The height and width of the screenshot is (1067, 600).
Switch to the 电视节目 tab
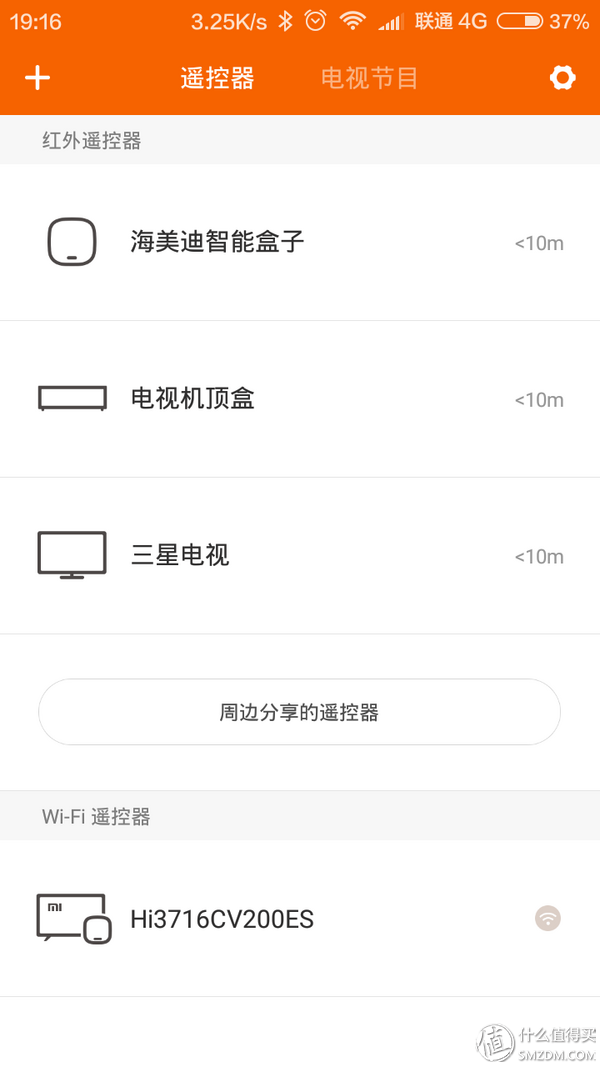(369, 78)
